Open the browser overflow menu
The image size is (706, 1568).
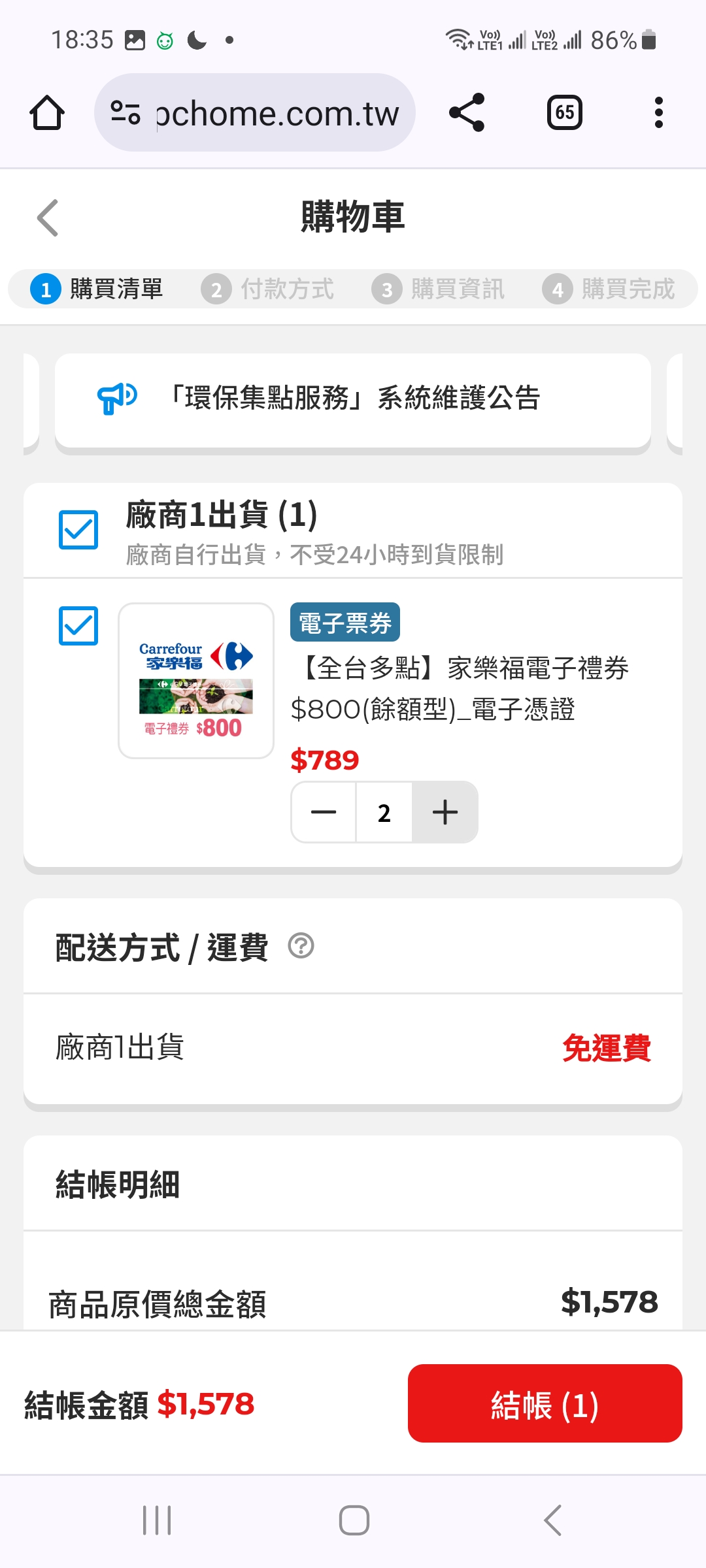tap(658, 112)
